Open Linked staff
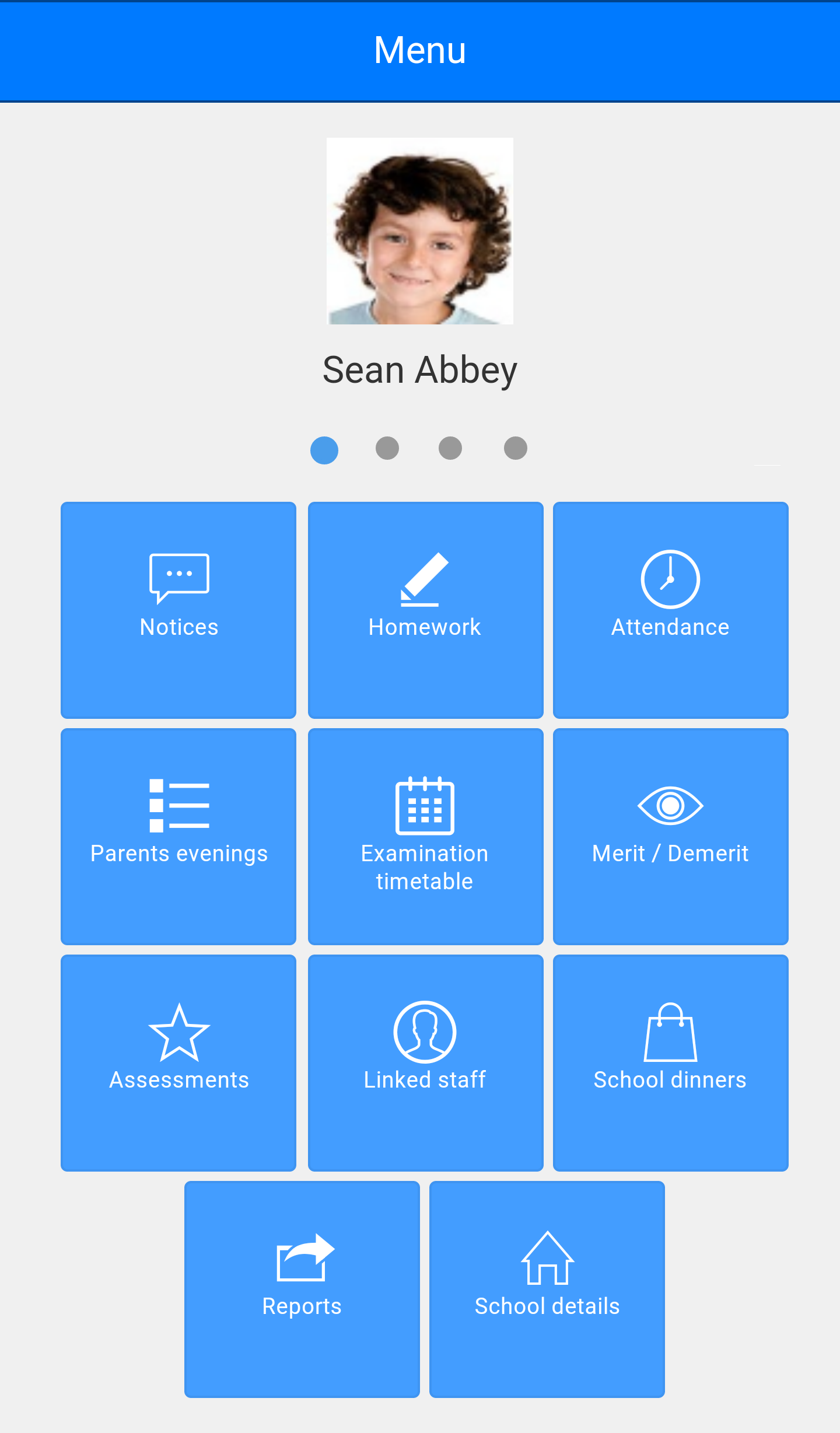Screen dimensions: 840x1433 pyautogui.click(x=425, y=1062)
